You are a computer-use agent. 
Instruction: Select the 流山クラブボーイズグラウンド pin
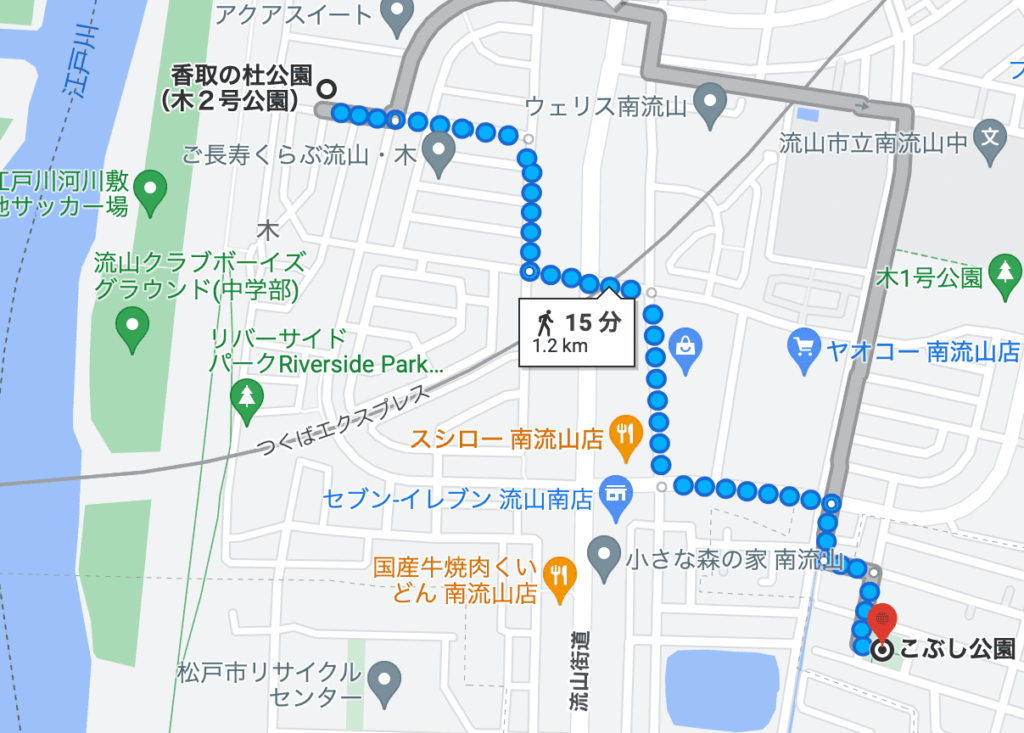pos(131,326)
